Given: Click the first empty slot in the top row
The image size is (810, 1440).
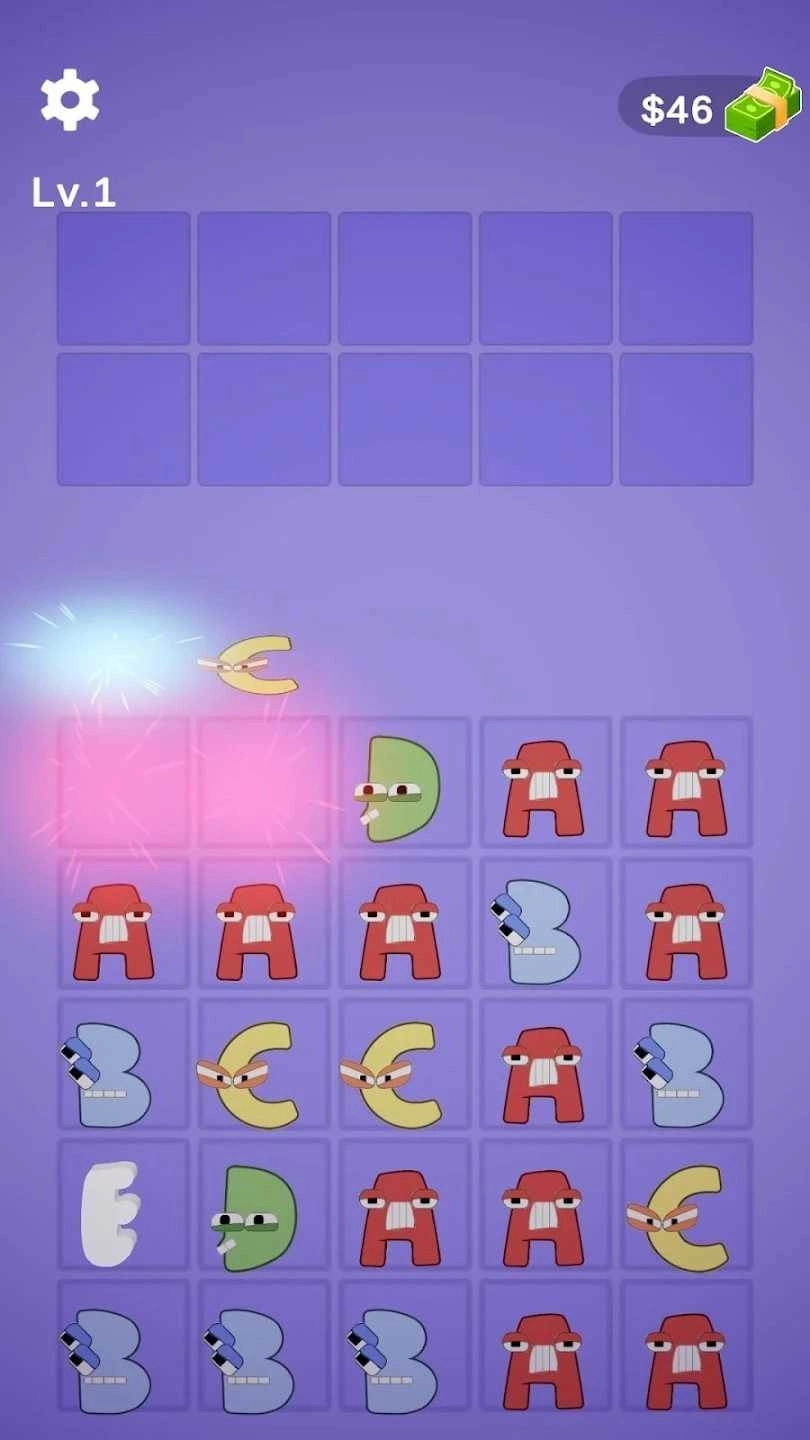Looking at the screenshot, I should click(122, 277).
